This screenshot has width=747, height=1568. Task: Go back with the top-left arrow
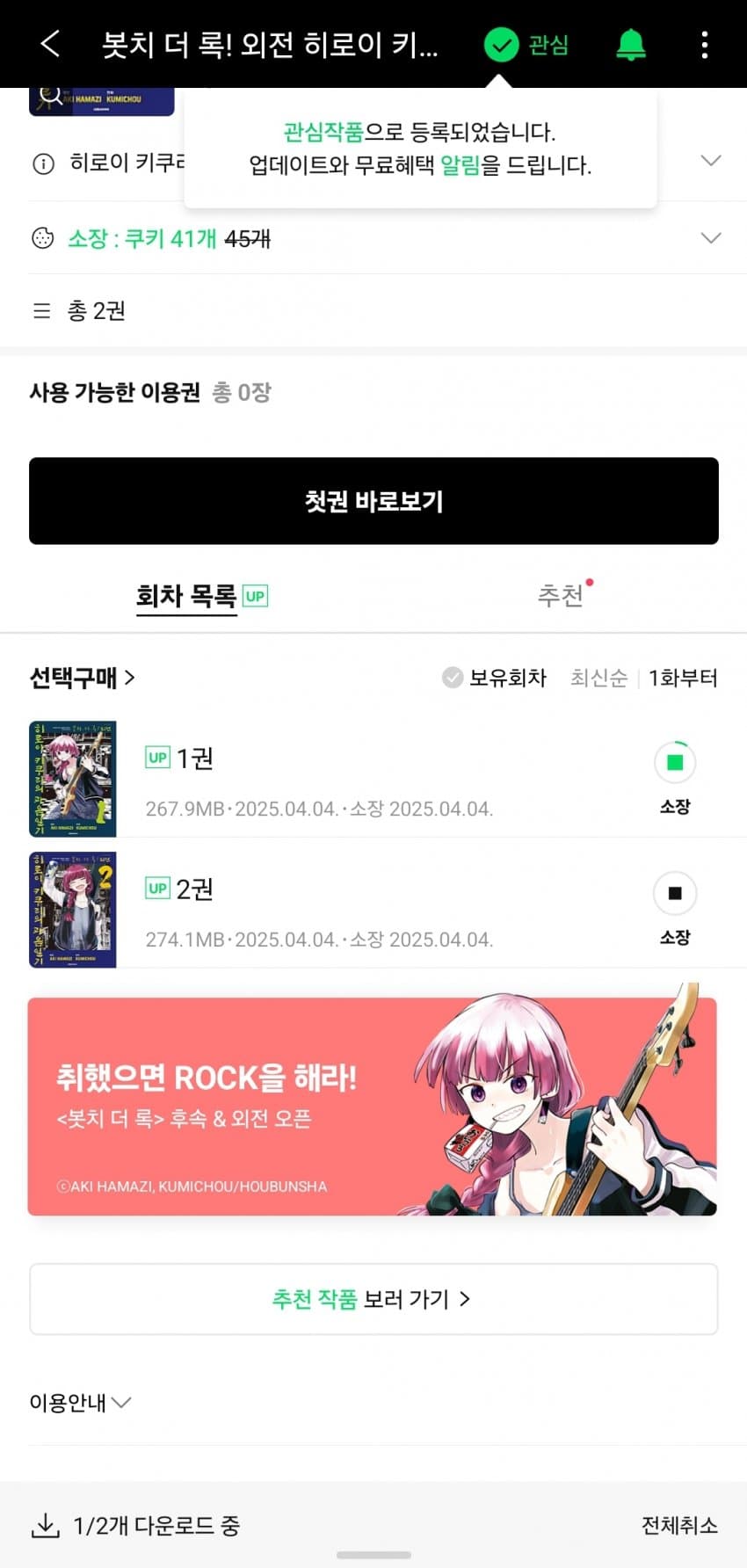point(50,43)
